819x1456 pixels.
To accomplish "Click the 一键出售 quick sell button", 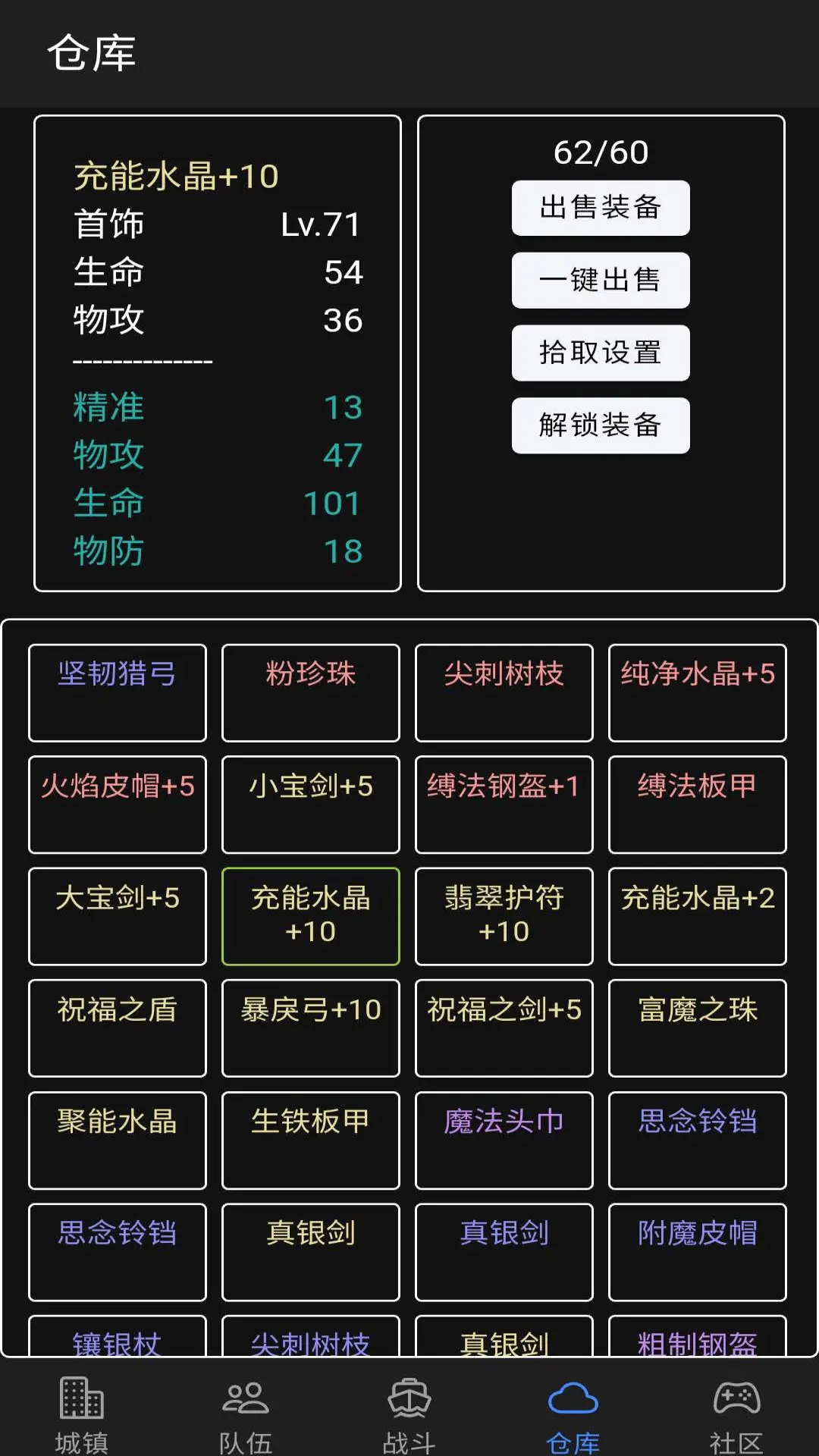I will pos(600,281).
